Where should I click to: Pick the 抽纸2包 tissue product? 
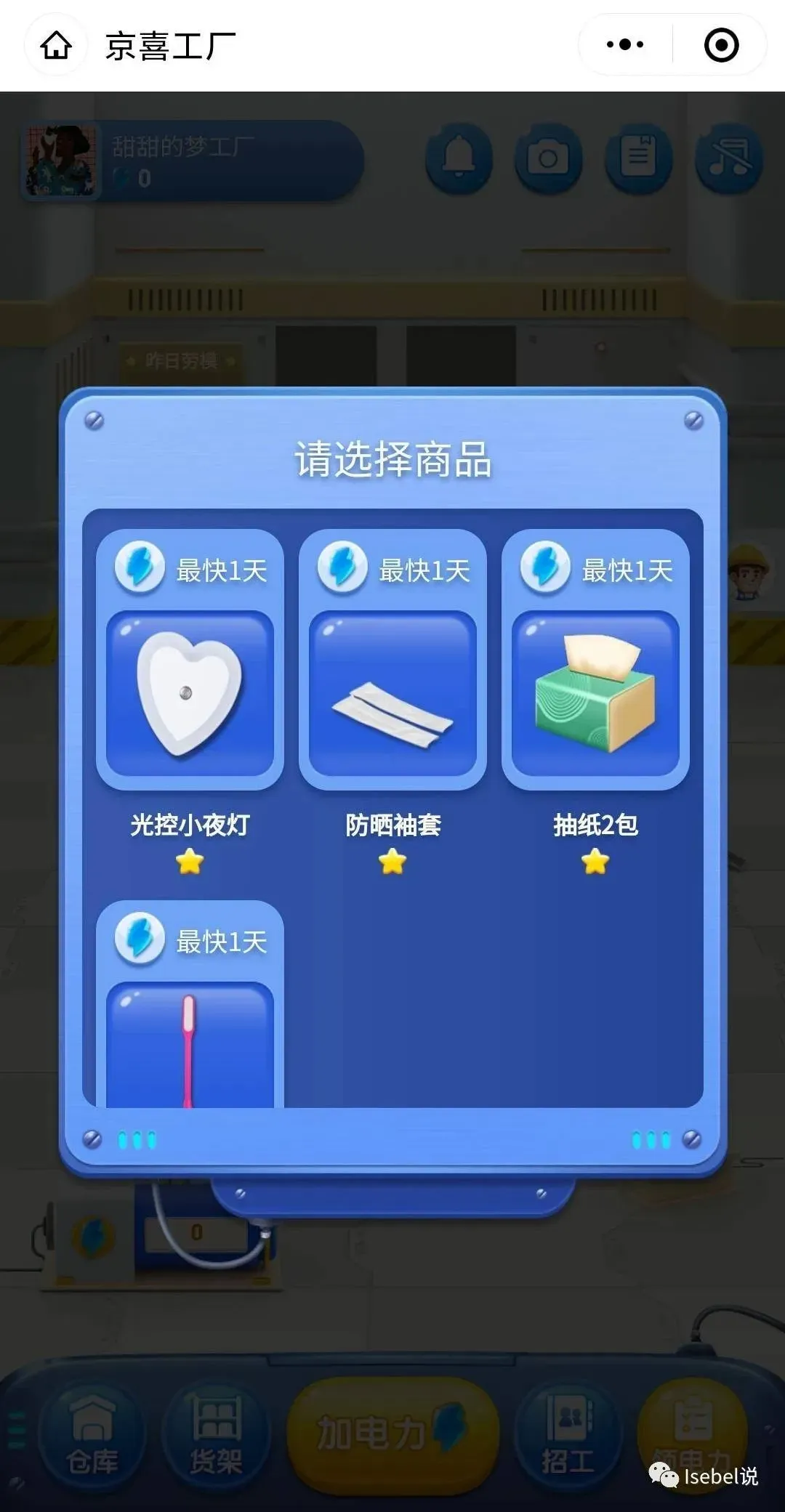coord(595,694)
